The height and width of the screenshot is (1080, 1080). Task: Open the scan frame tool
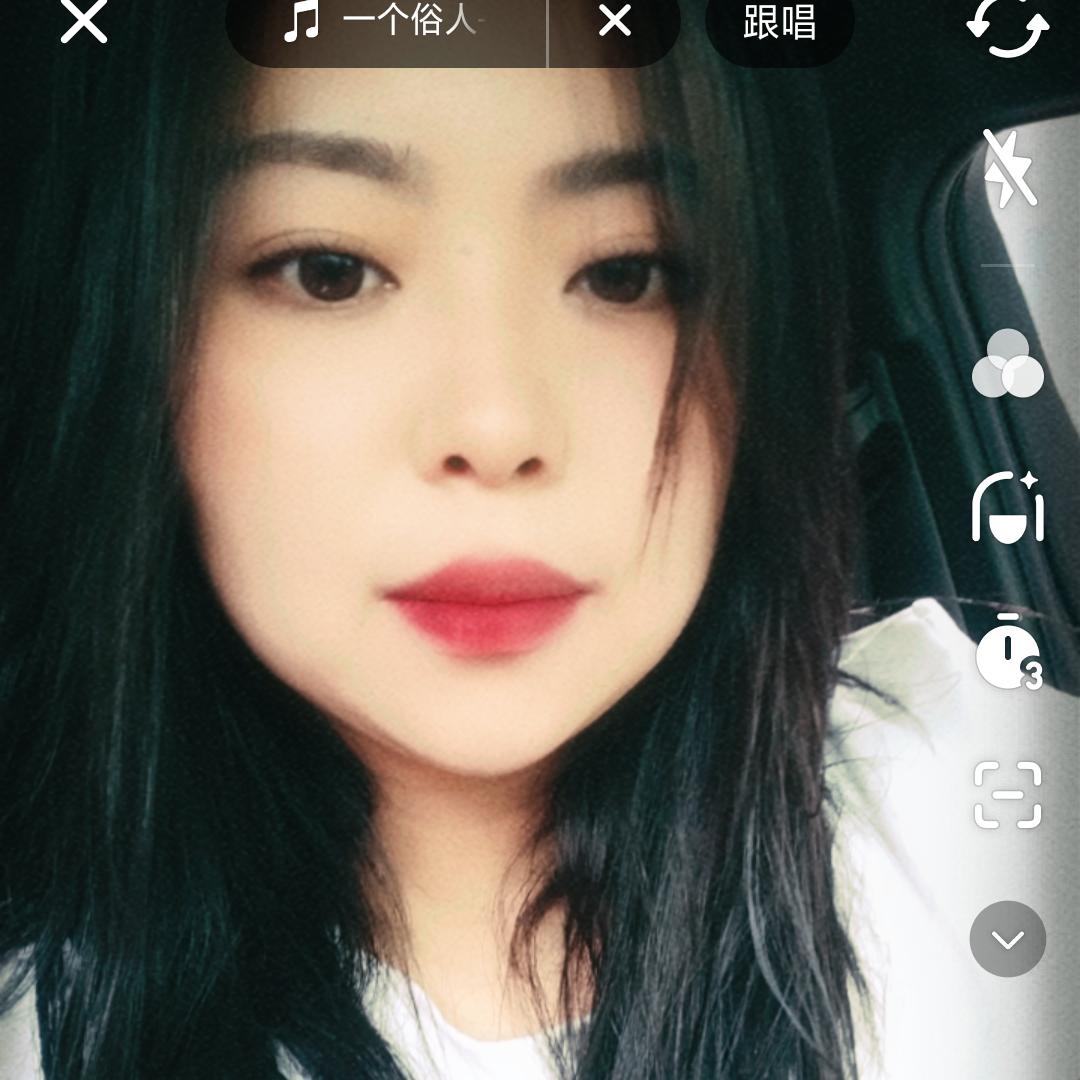coord(1007,795)
